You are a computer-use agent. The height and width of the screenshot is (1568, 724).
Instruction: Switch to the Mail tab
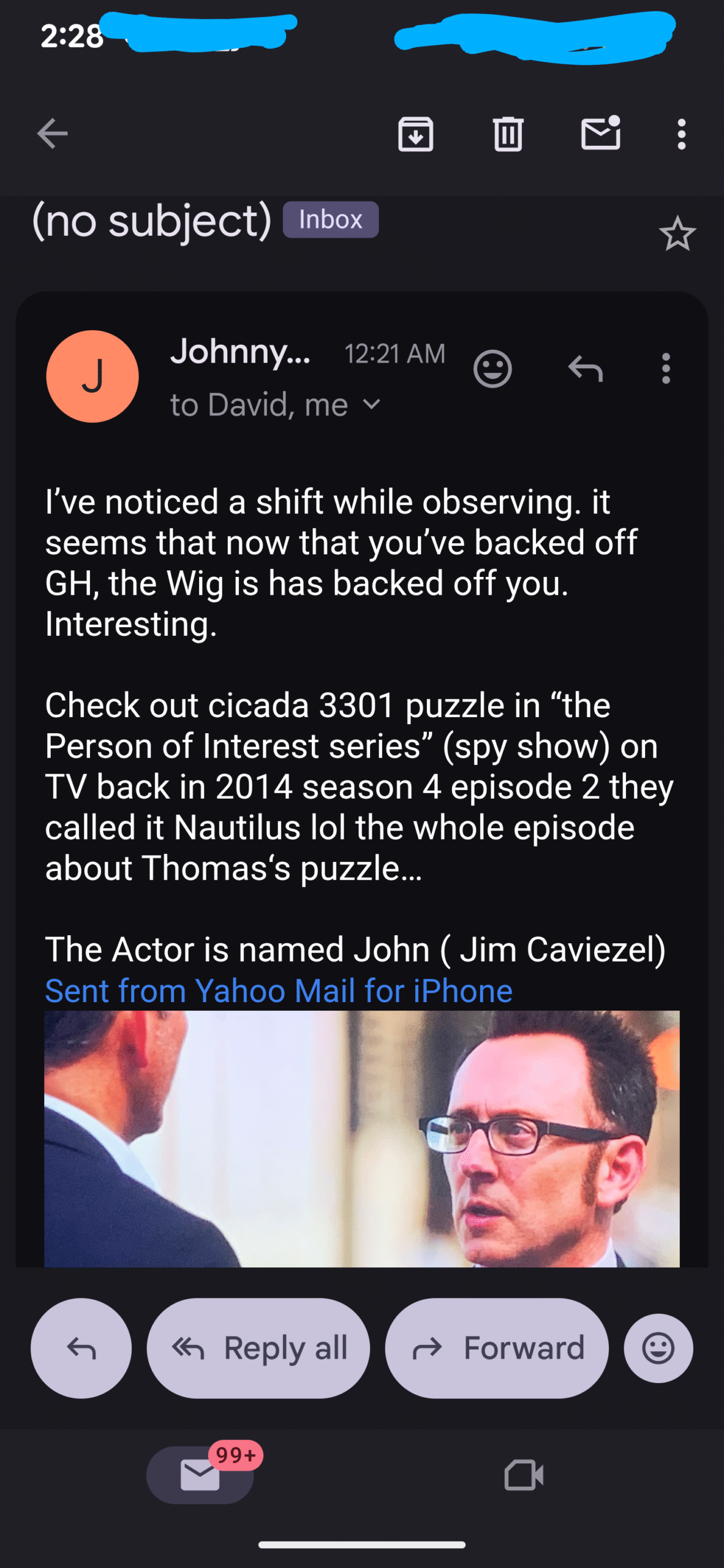click(x=200, y=1474)
